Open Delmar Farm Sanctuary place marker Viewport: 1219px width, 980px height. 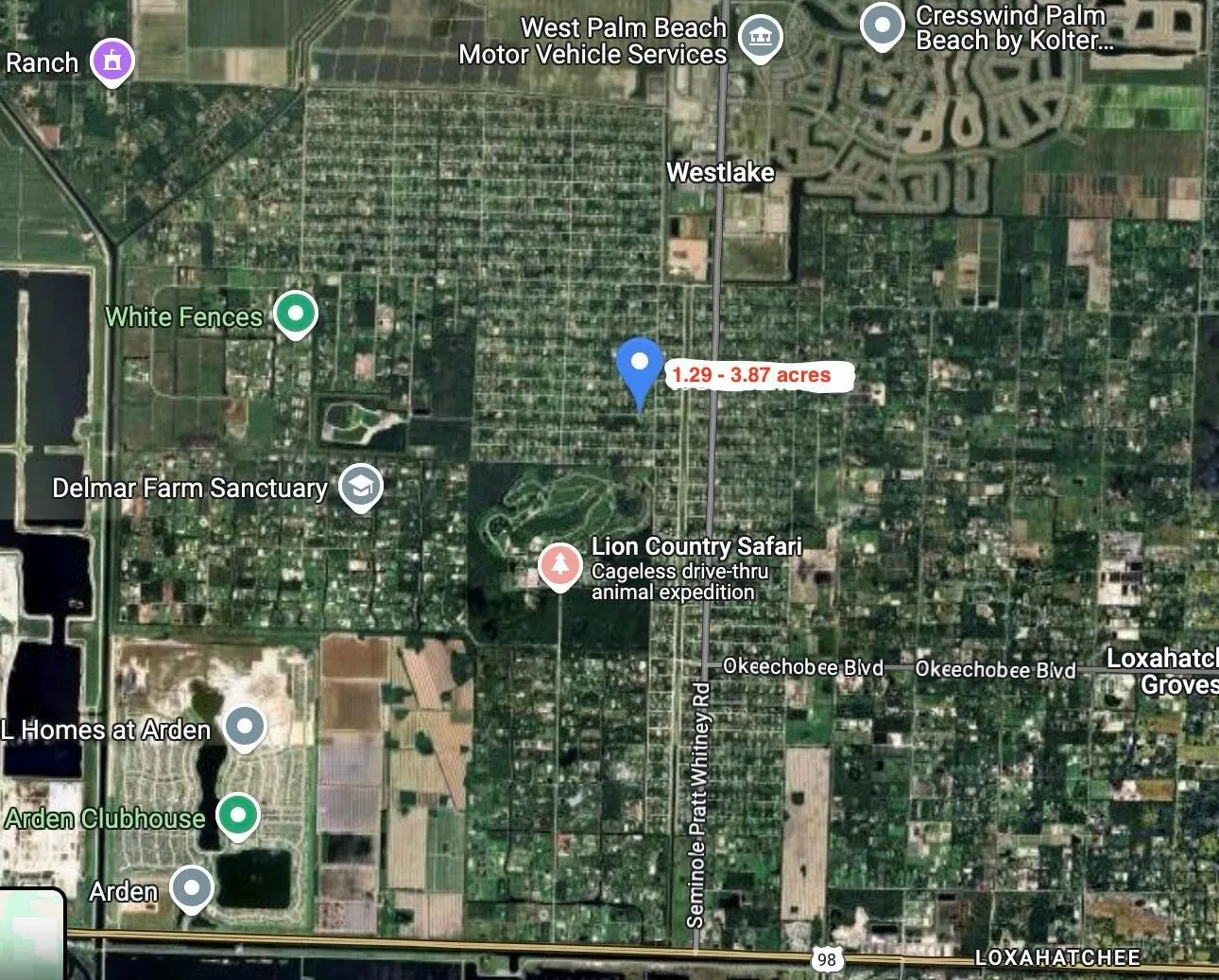(360, 486)
